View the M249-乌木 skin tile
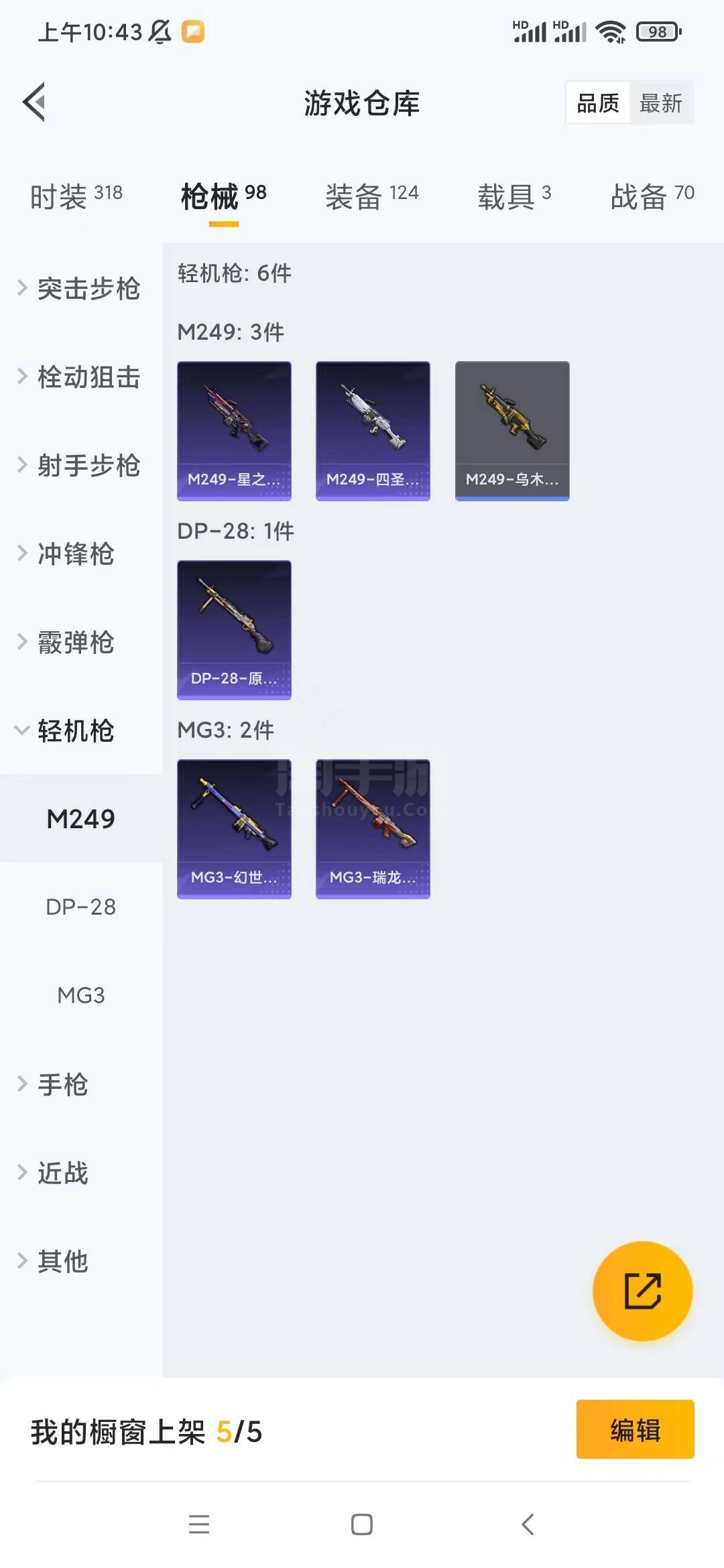 (512, 431)
